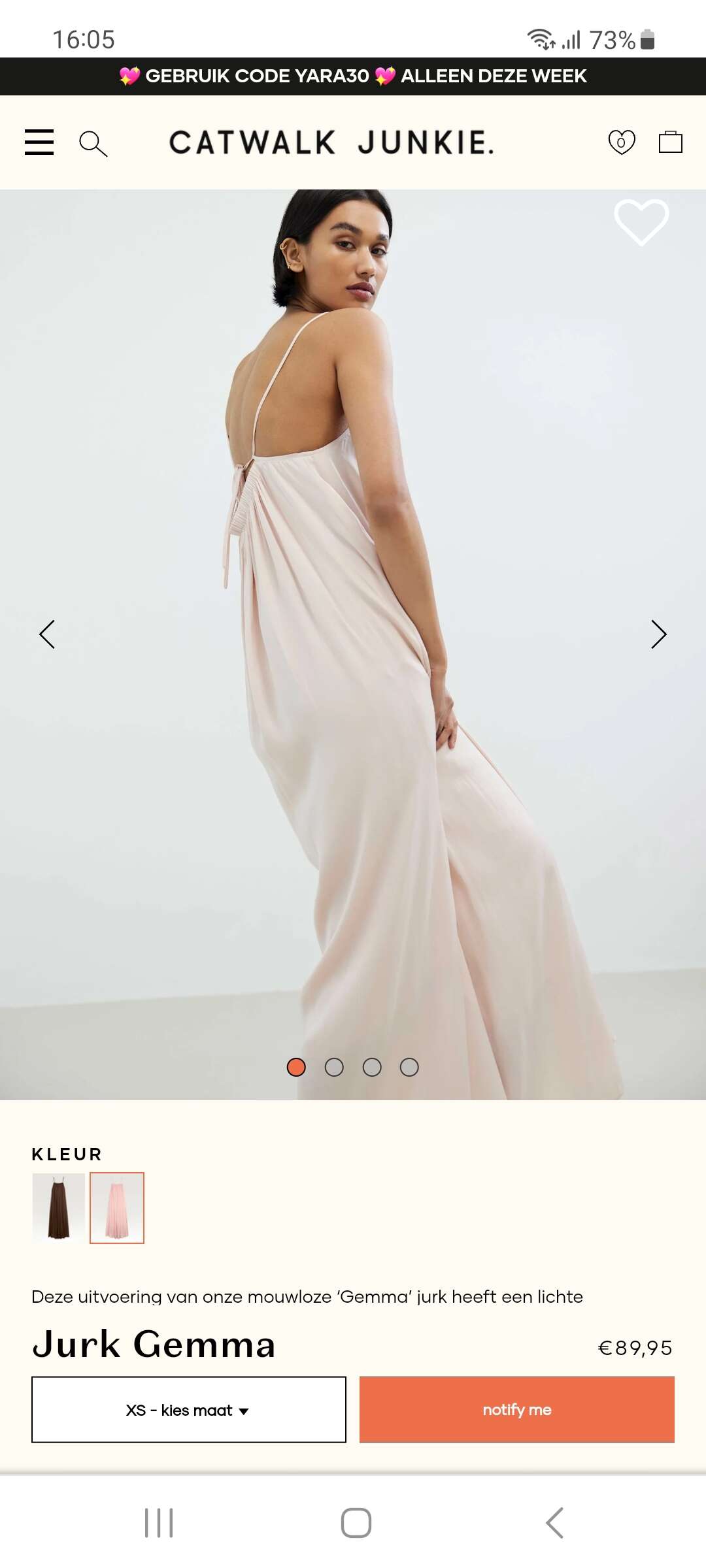Tap the notify me button
Viewport: 706px width, 1568px height.
click(x=517, y=1409)
